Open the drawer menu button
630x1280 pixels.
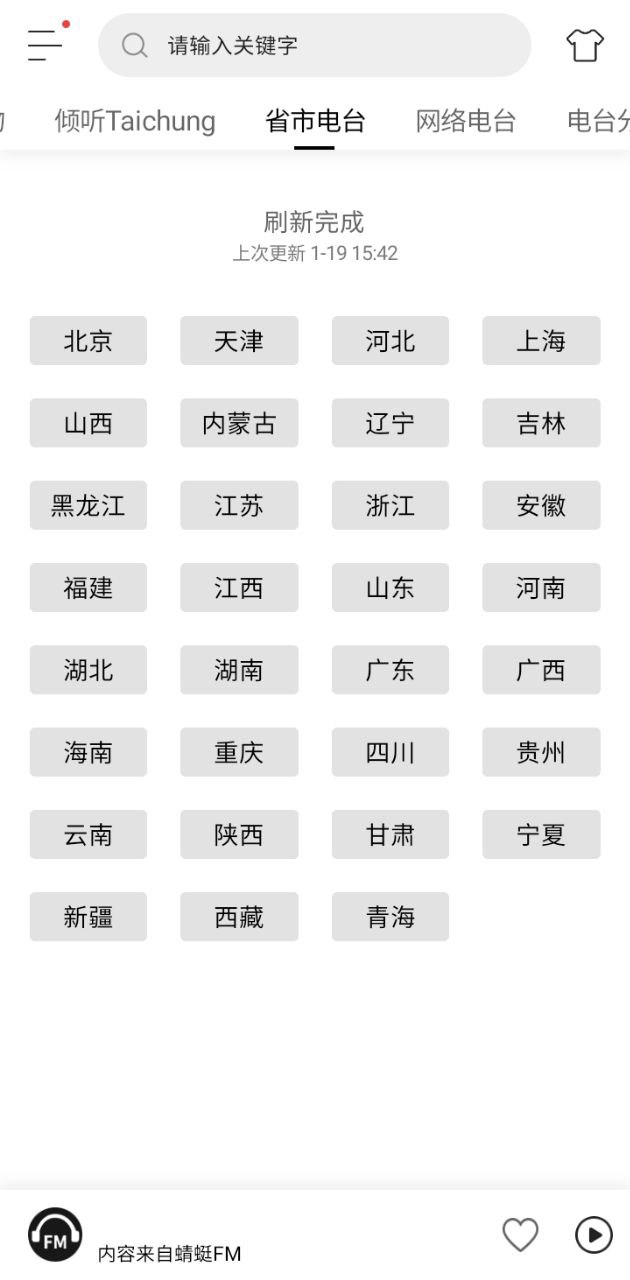pos(46,44)
